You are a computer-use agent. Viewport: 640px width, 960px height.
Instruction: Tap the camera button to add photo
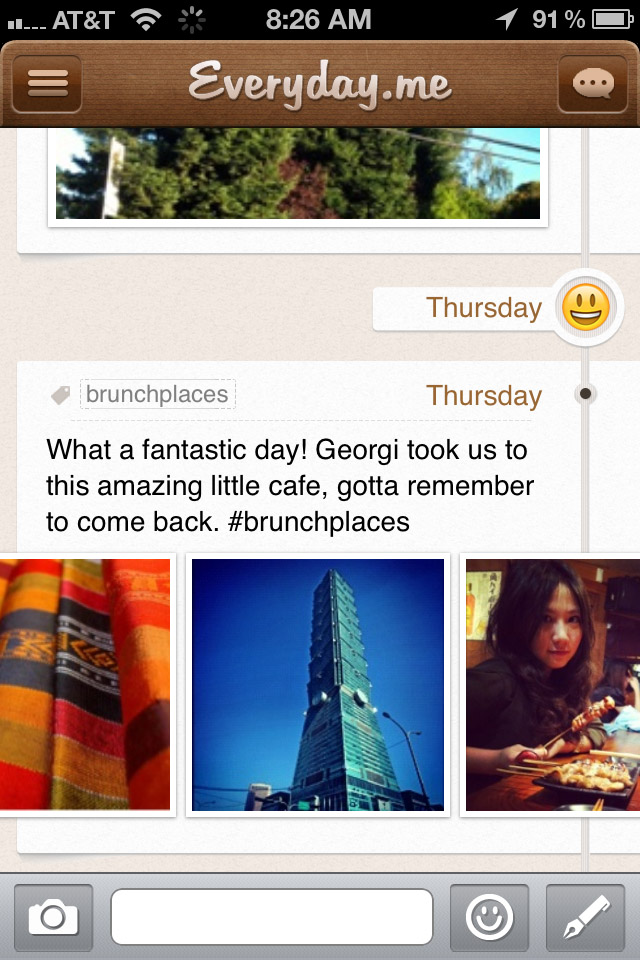[x=53, y=917]
